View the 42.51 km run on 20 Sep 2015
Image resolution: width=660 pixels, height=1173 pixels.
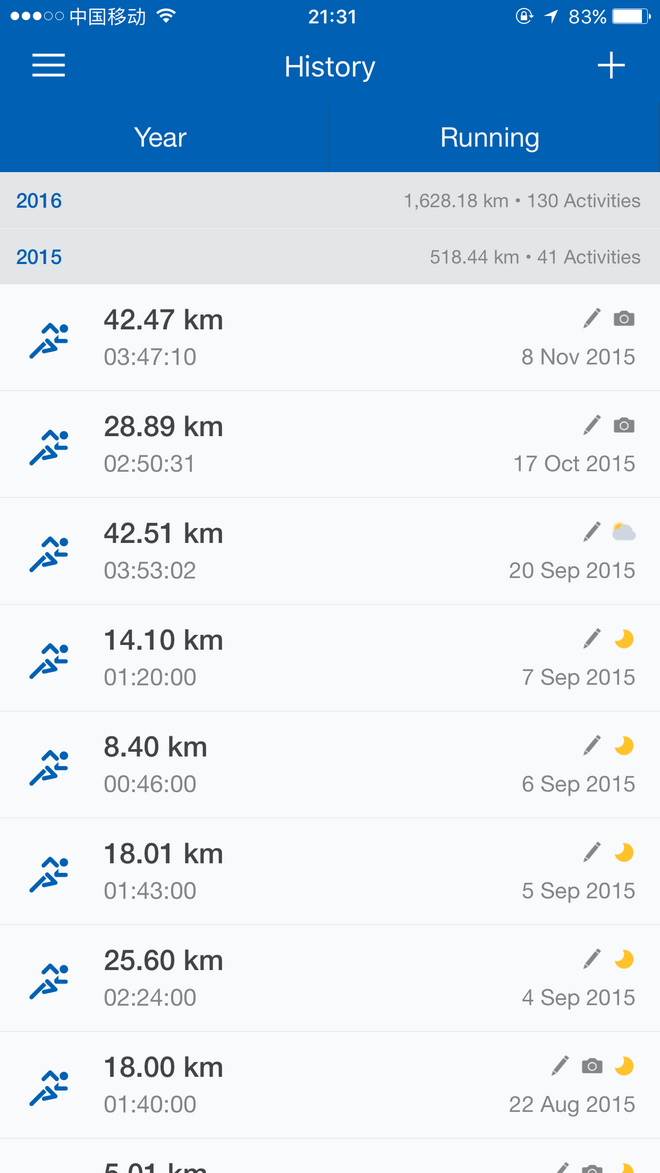click(330, 552)
